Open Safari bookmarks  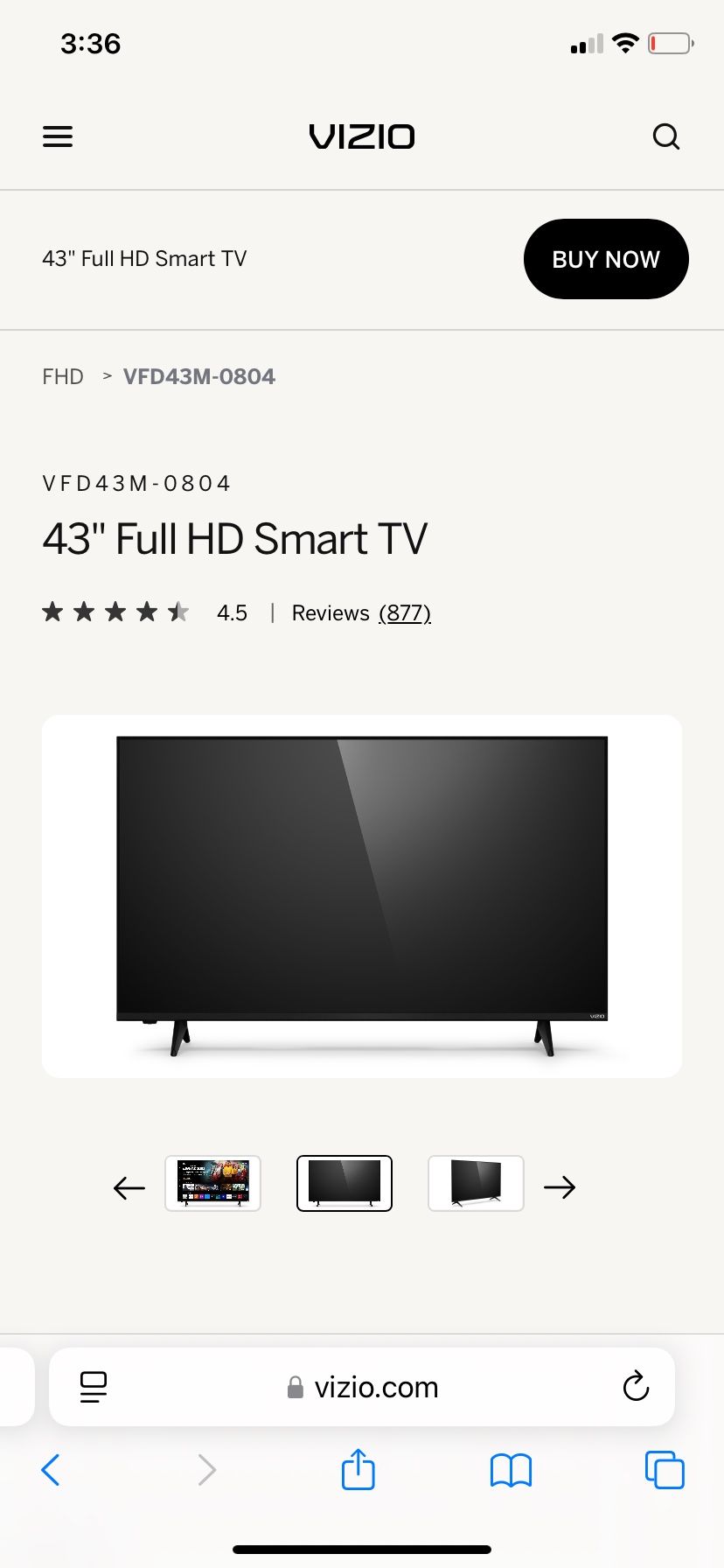[x=511, y=1471]
